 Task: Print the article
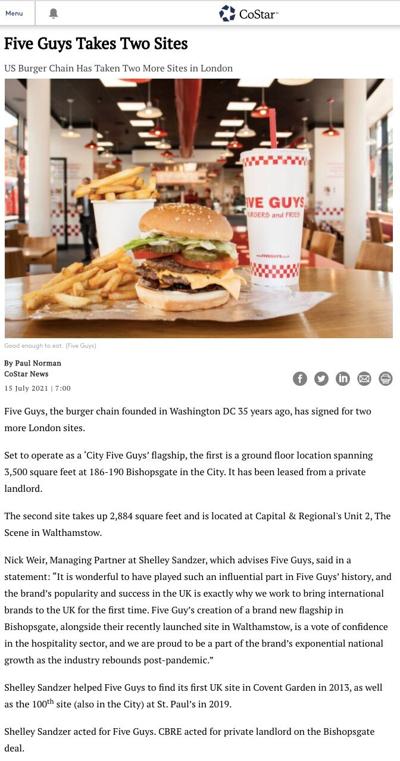[385, 379]
